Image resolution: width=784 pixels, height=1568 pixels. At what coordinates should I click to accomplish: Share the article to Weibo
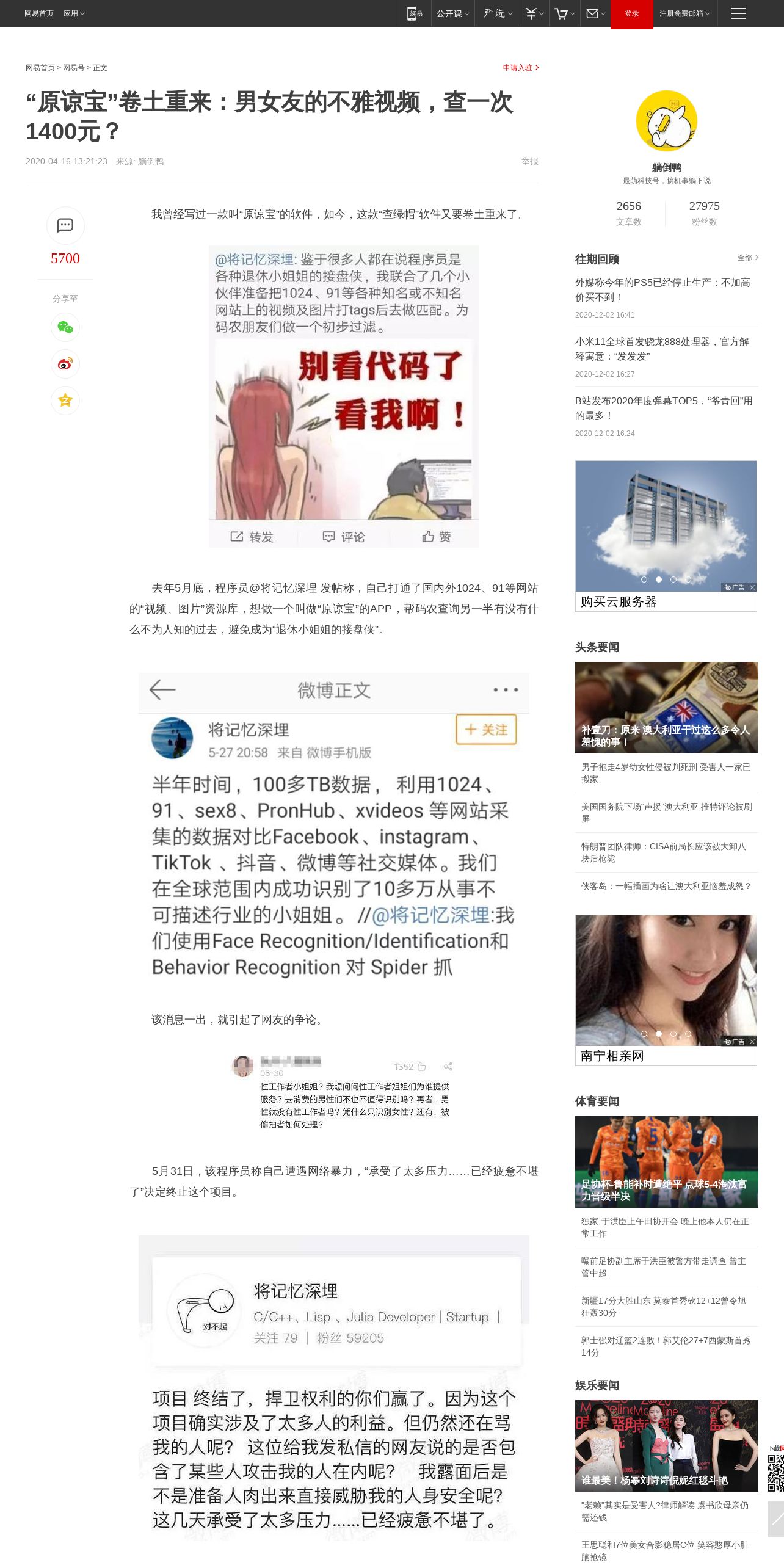(65, 364)
